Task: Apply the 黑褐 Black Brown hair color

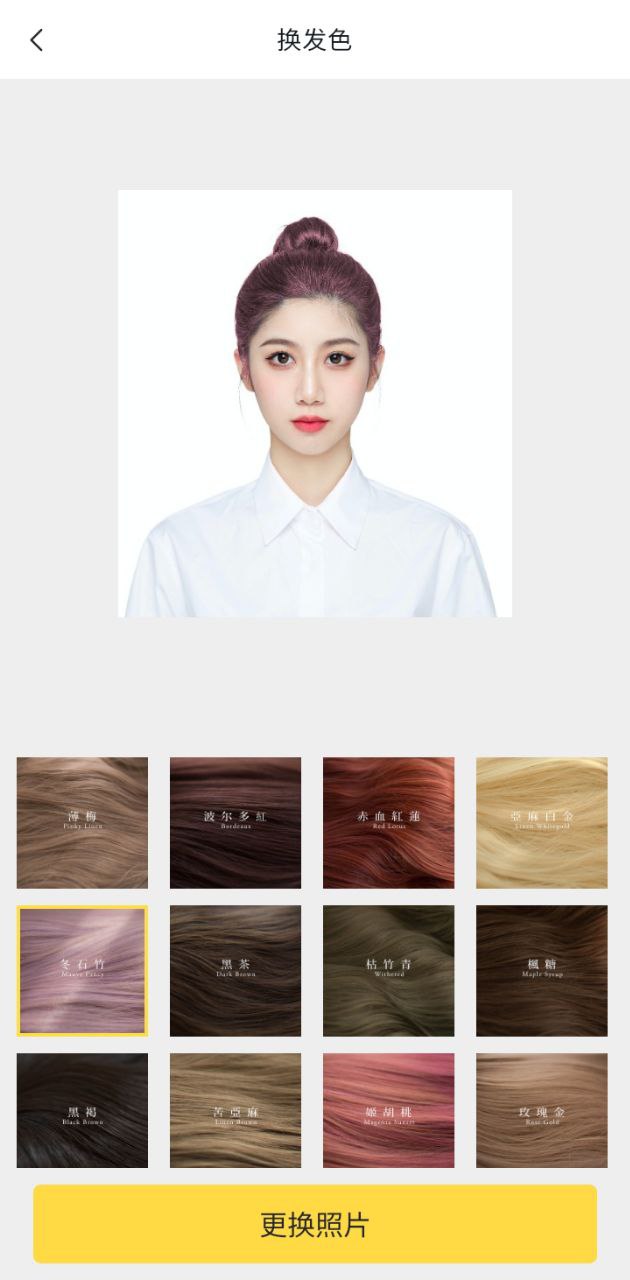Action: [82, 1110]
